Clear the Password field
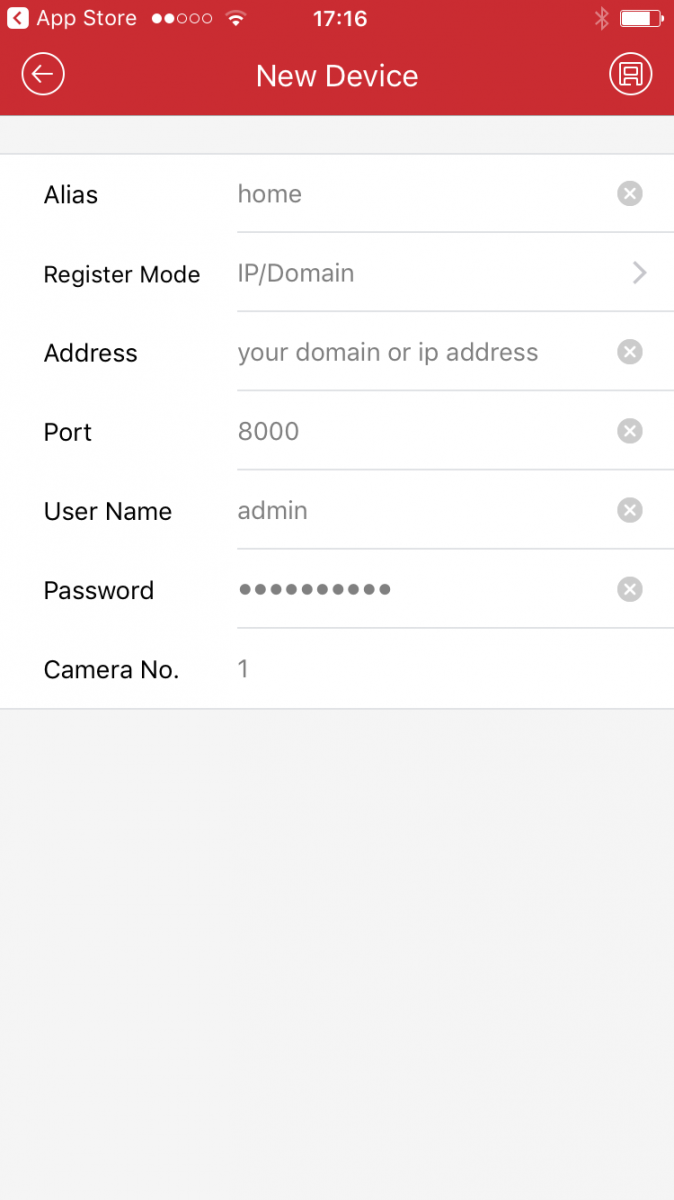The height and width of the screenshot is (1200, 674). [630, 589]
